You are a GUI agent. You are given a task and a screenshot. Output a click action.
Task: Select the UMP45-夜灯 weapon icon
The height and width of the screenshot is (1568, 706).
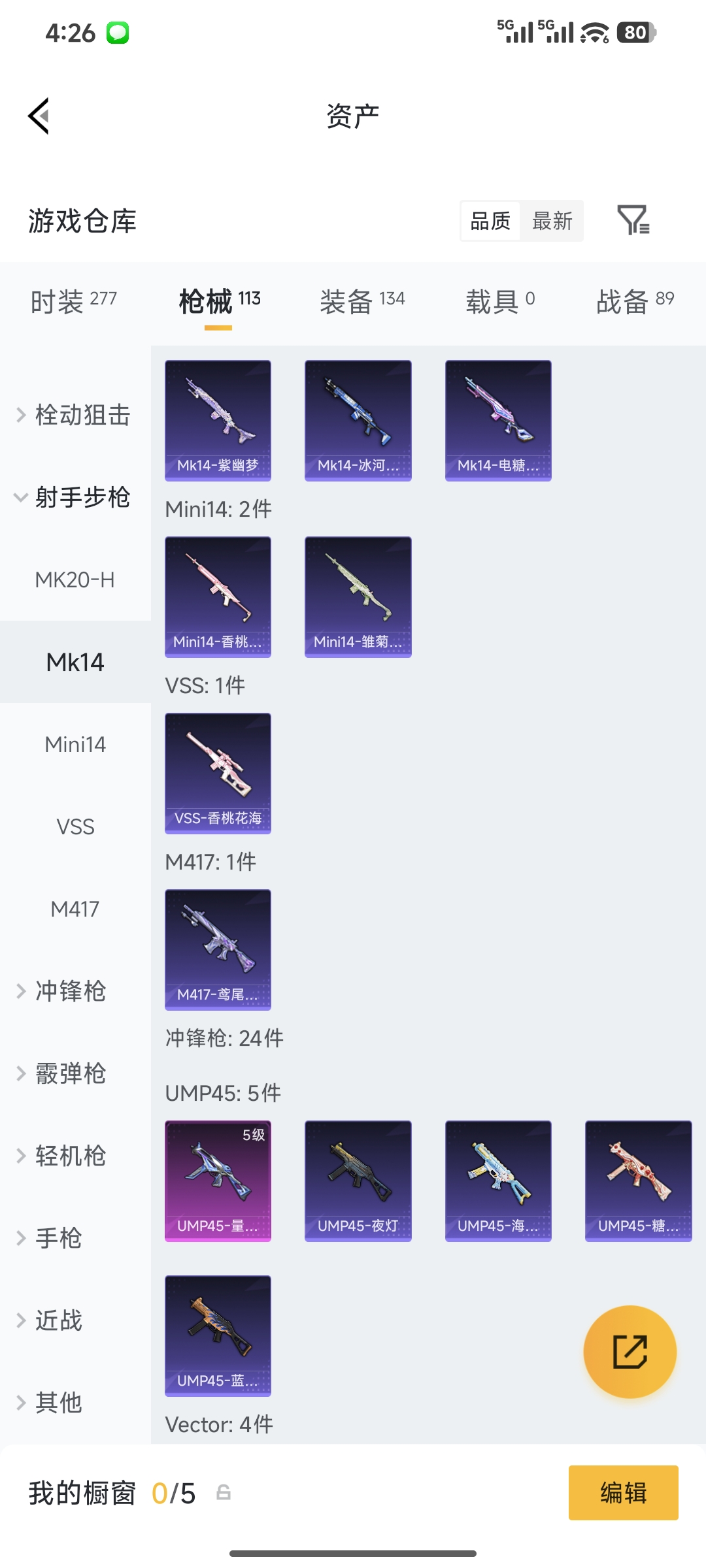[358, 1180]
